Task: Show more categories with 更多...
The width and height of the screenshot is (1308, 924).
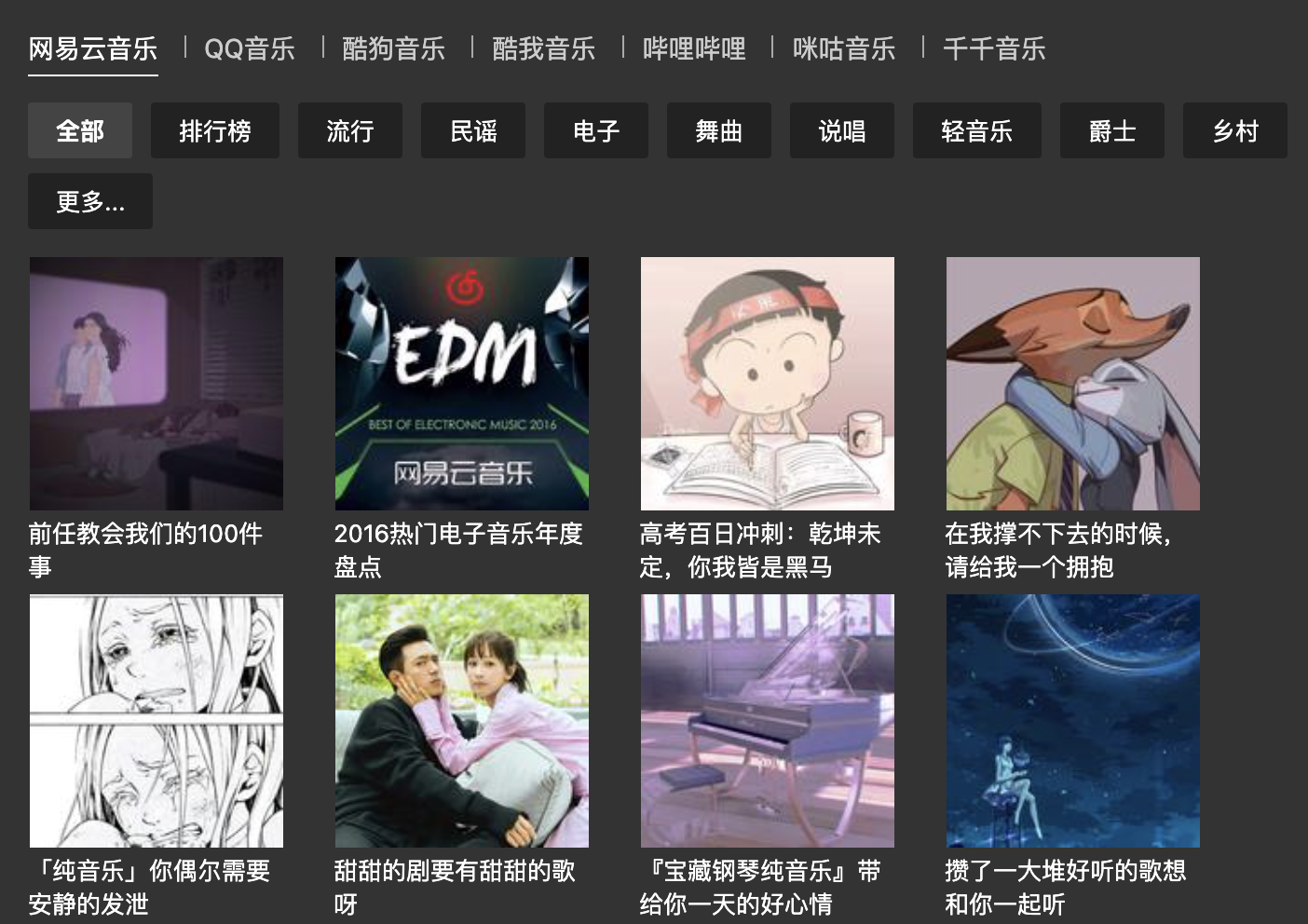Action: tap(90, 201)
